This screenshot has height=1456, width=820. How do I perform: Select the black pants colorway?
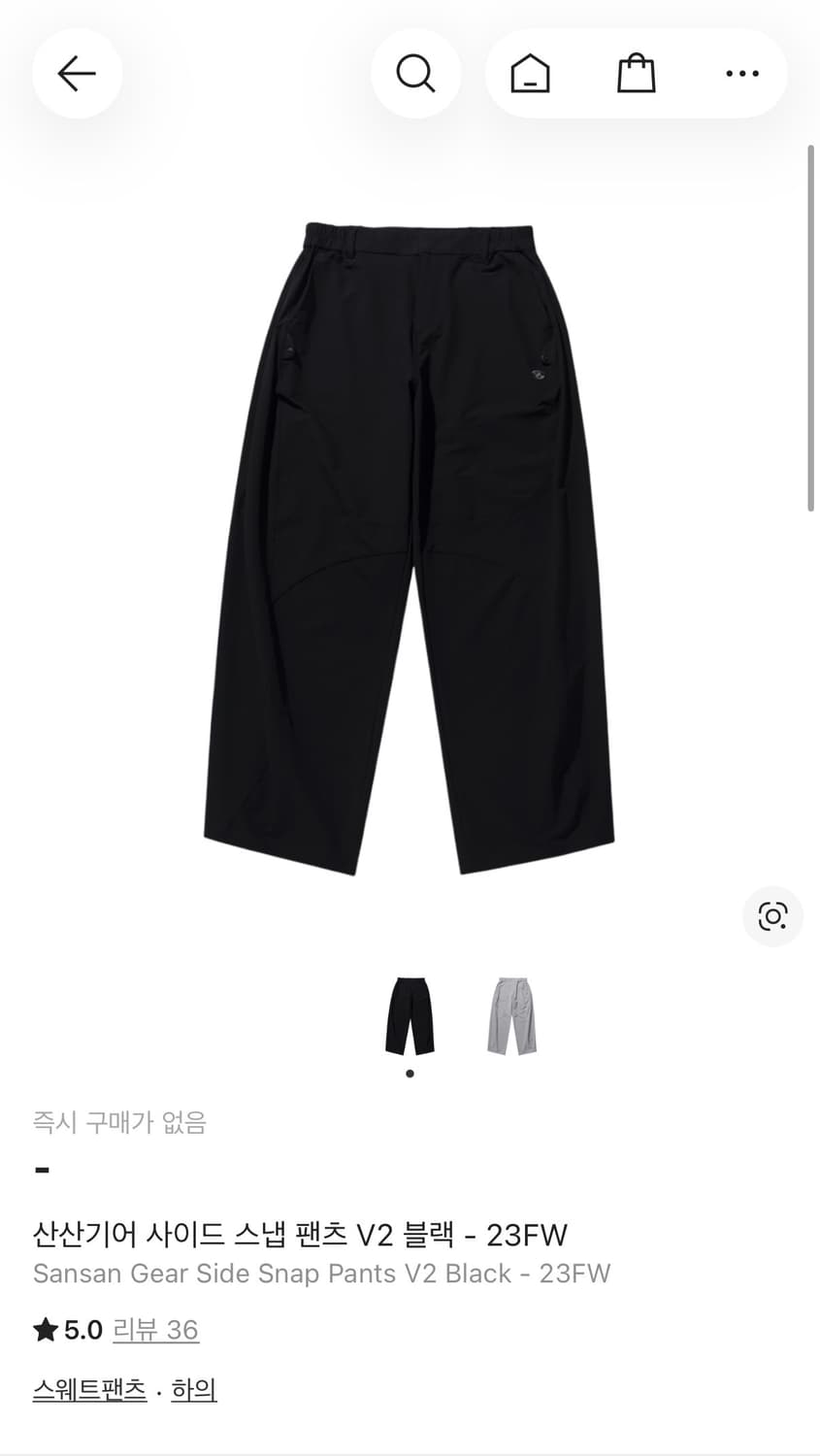(409, 1015)
